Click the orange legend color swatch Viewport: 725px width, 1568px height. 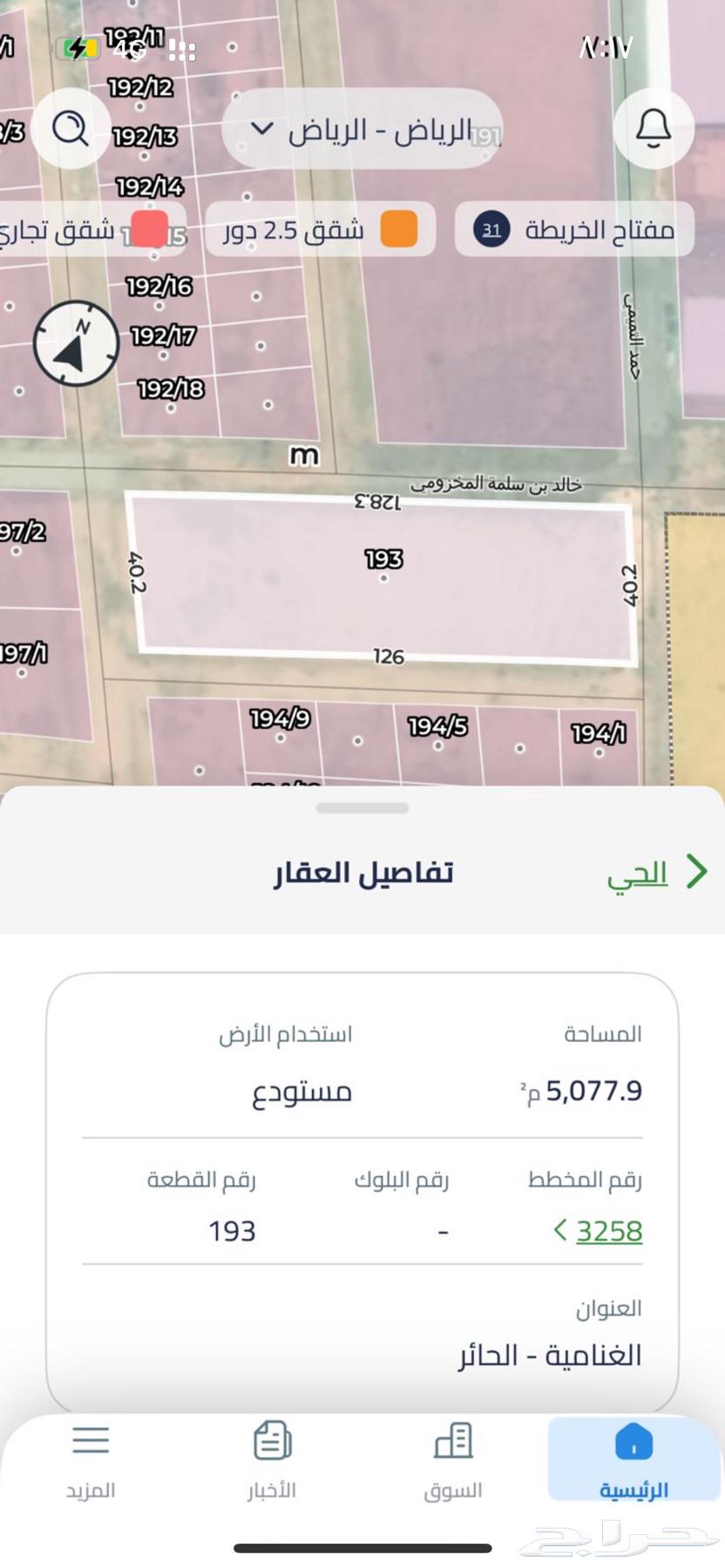(x=397, y=229)
